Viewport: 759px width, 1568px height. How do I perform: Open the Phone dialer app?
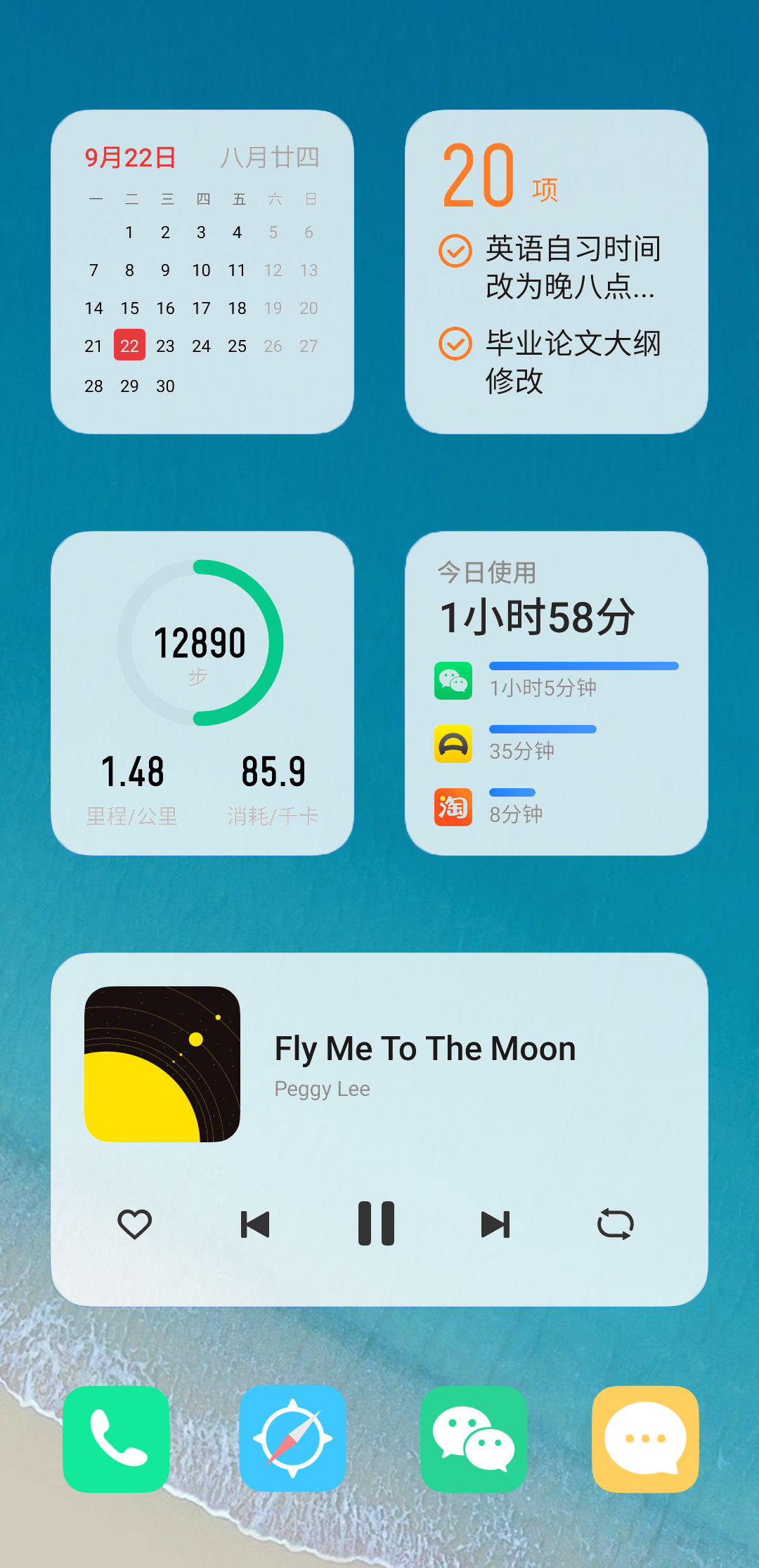coord(117,1439)
